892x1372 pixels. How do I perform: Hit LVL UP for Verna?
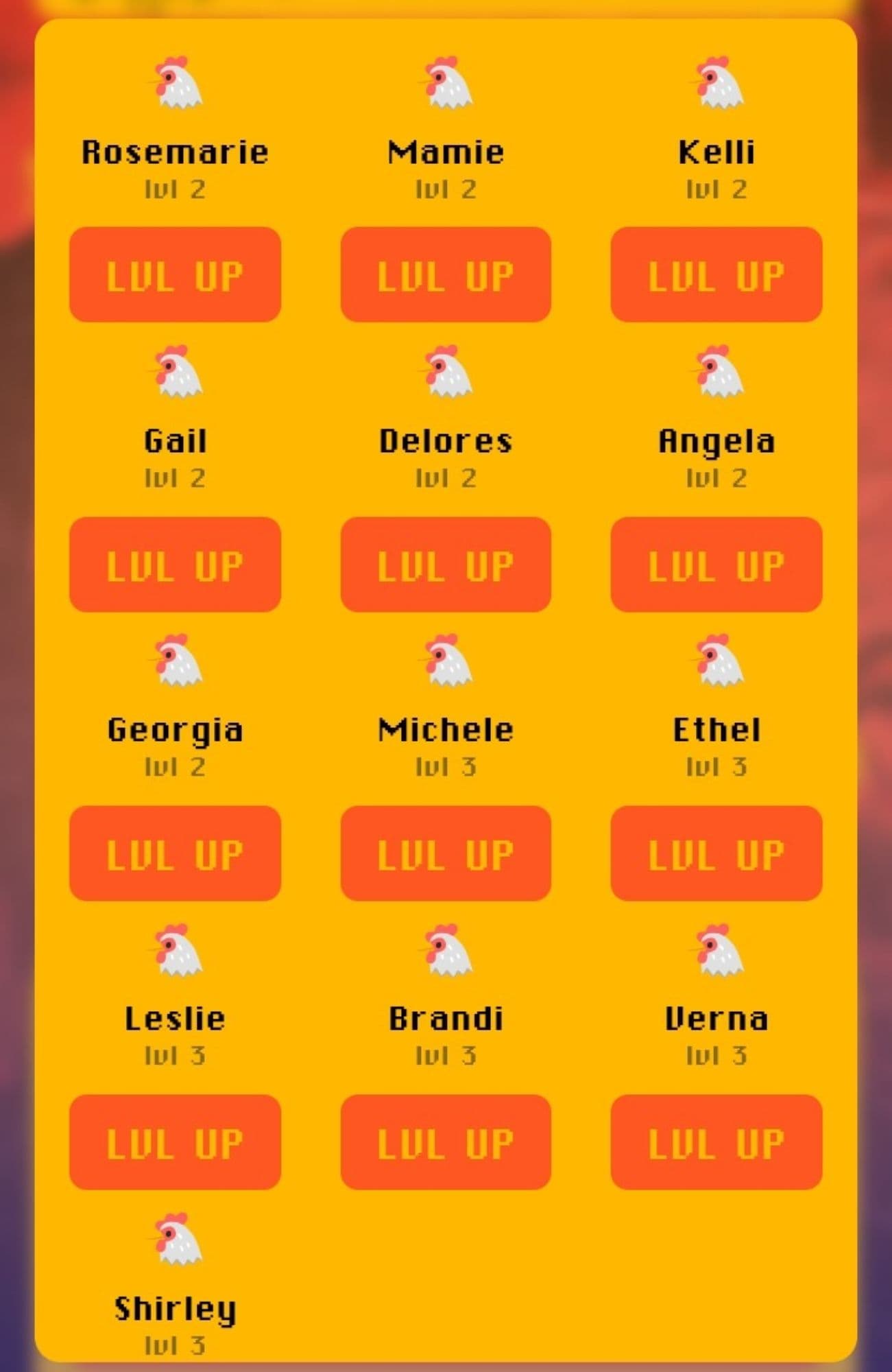(716, 1142)
